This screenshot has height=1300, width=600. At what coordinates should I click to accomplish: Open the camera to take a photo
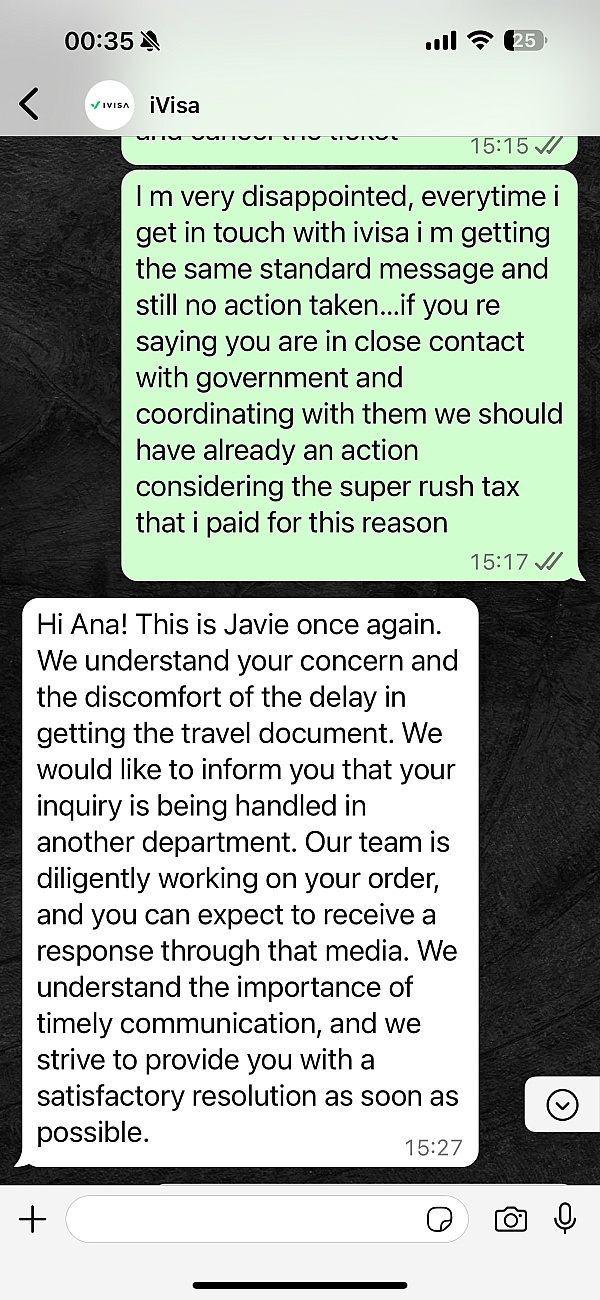(511, 1219)
